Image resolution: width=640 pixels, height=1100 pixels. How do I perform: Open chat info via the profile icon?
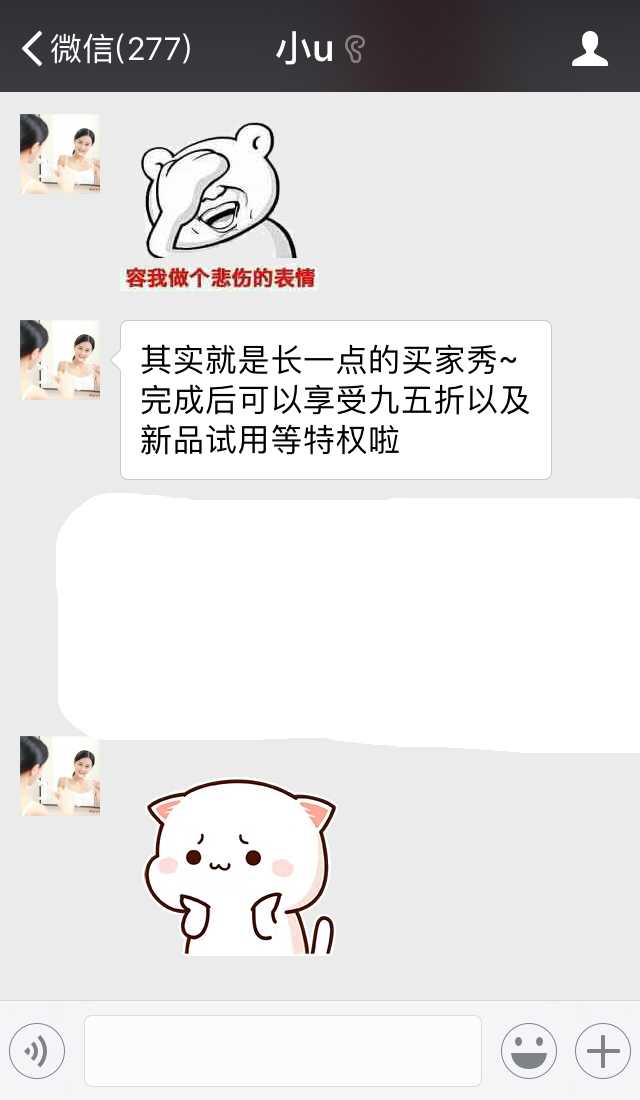(590, 48)
